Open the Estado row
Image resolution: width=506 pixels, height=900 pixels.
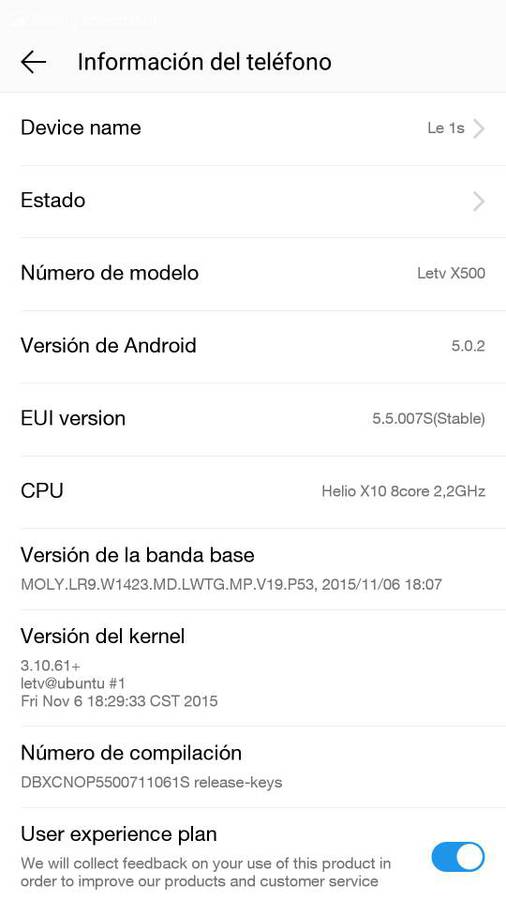[253, 201]
